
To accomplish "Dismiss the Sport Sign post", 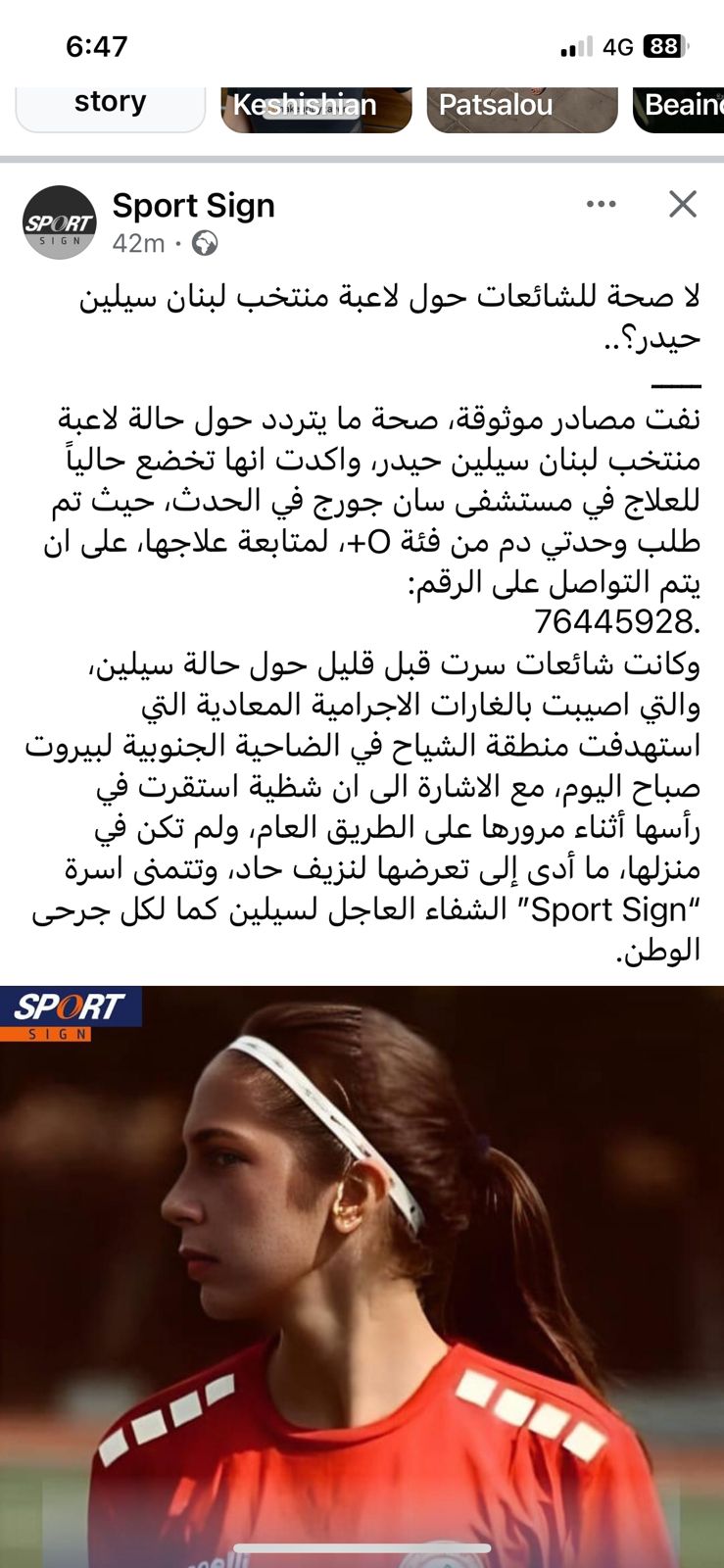I will click(x=682, y=205).
